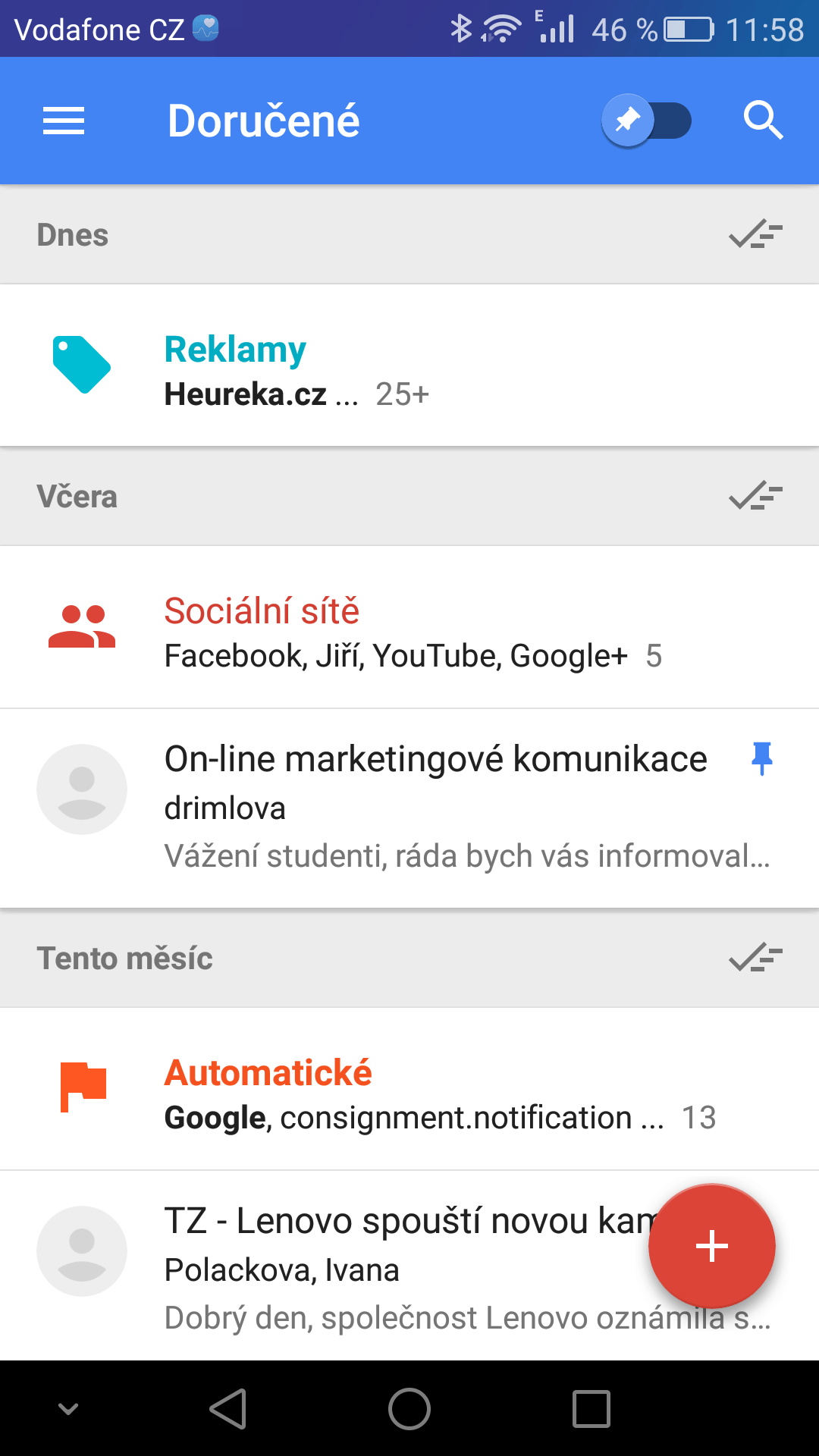Open the search icon
The image size is (819, 1456).
[762, 121]
